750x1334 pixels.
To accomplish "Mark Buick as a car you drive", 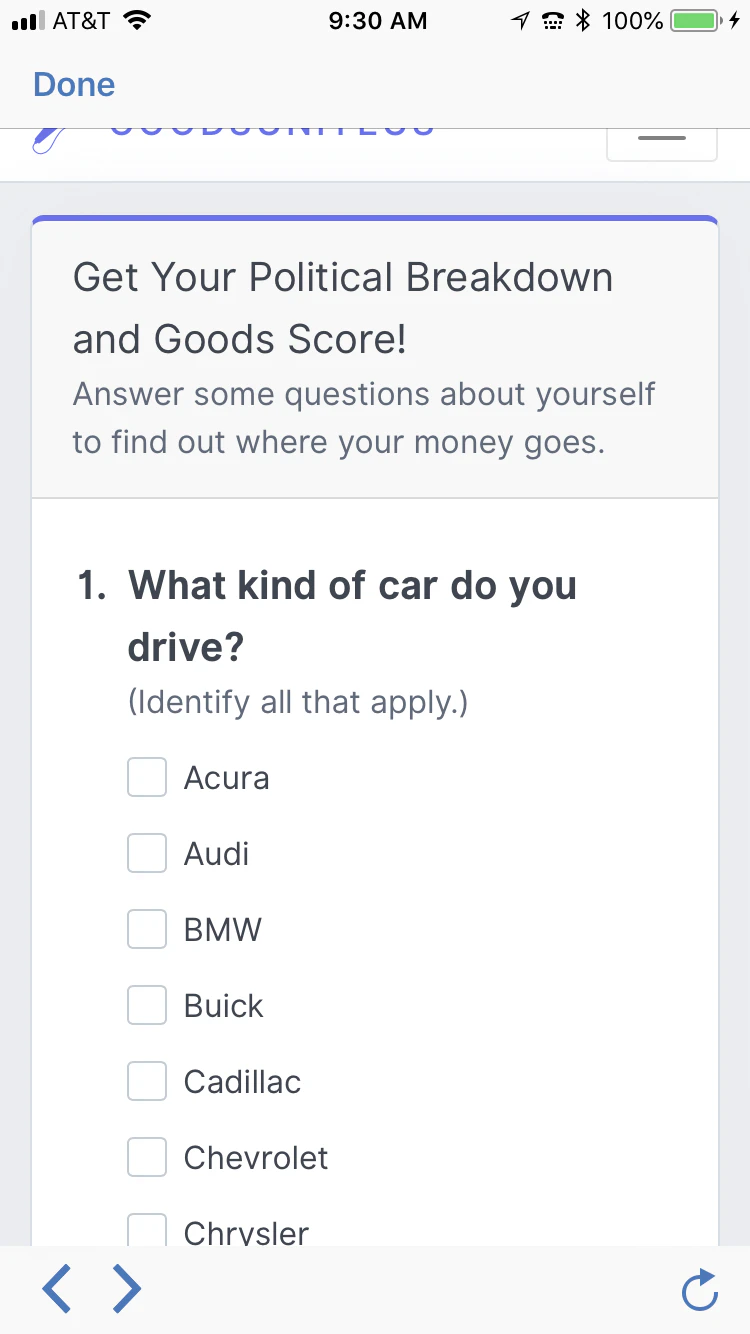I will tap(147, 1005).
